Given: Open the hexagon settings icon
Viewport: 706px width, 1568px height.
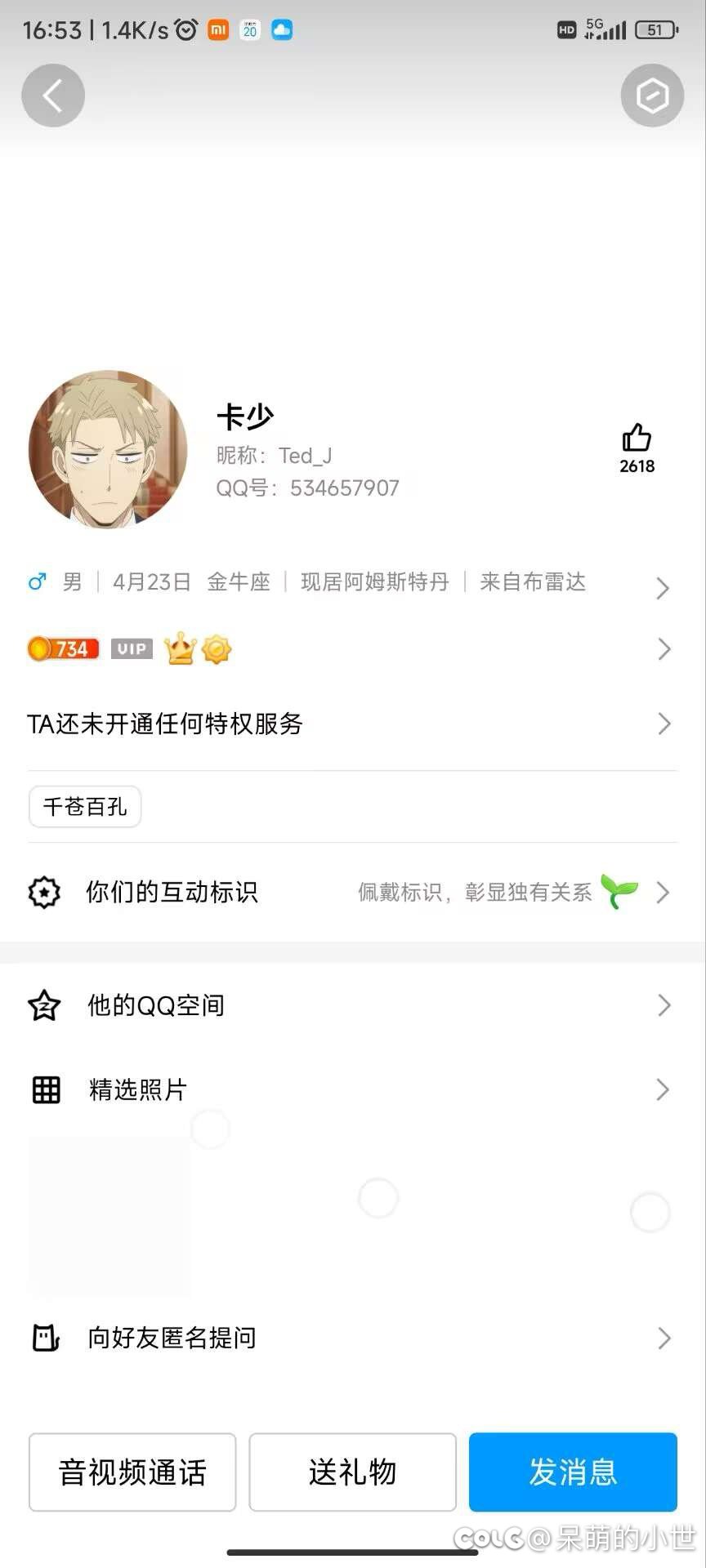Looking at the screenshot, I should pos(652,96).
